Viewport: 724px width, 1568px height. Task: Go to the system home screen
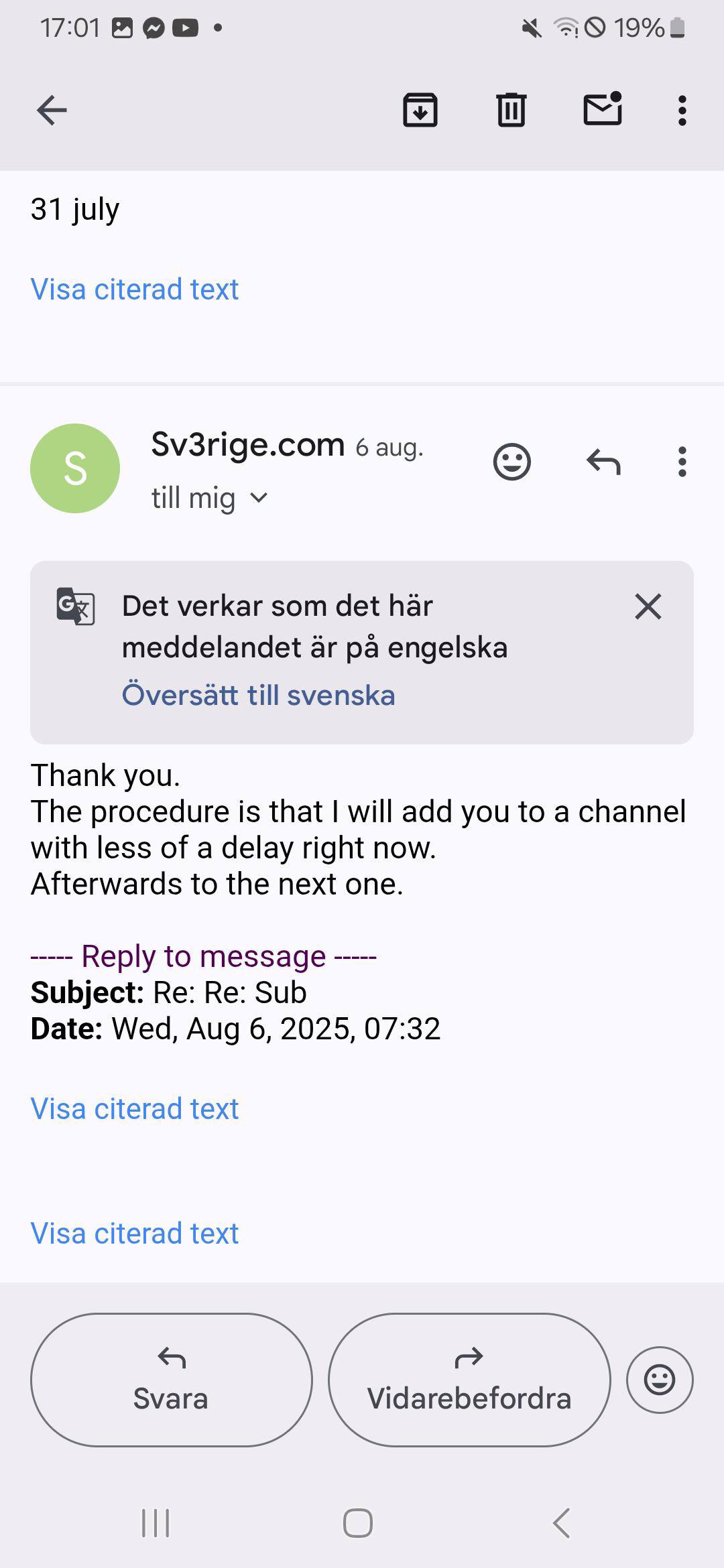(358, 1523)
